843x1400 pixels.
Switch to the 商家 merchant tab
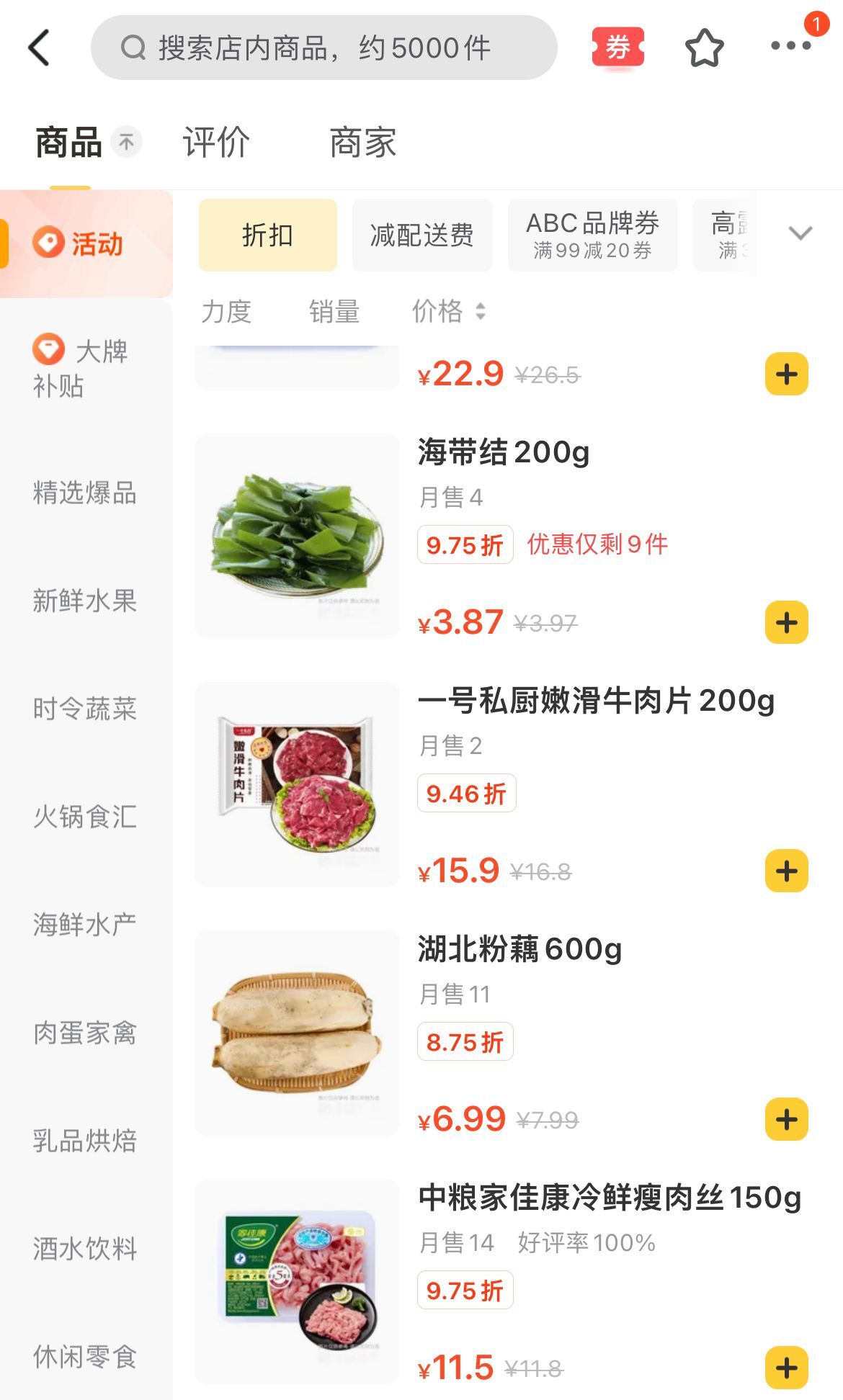[x=362, y=142]
